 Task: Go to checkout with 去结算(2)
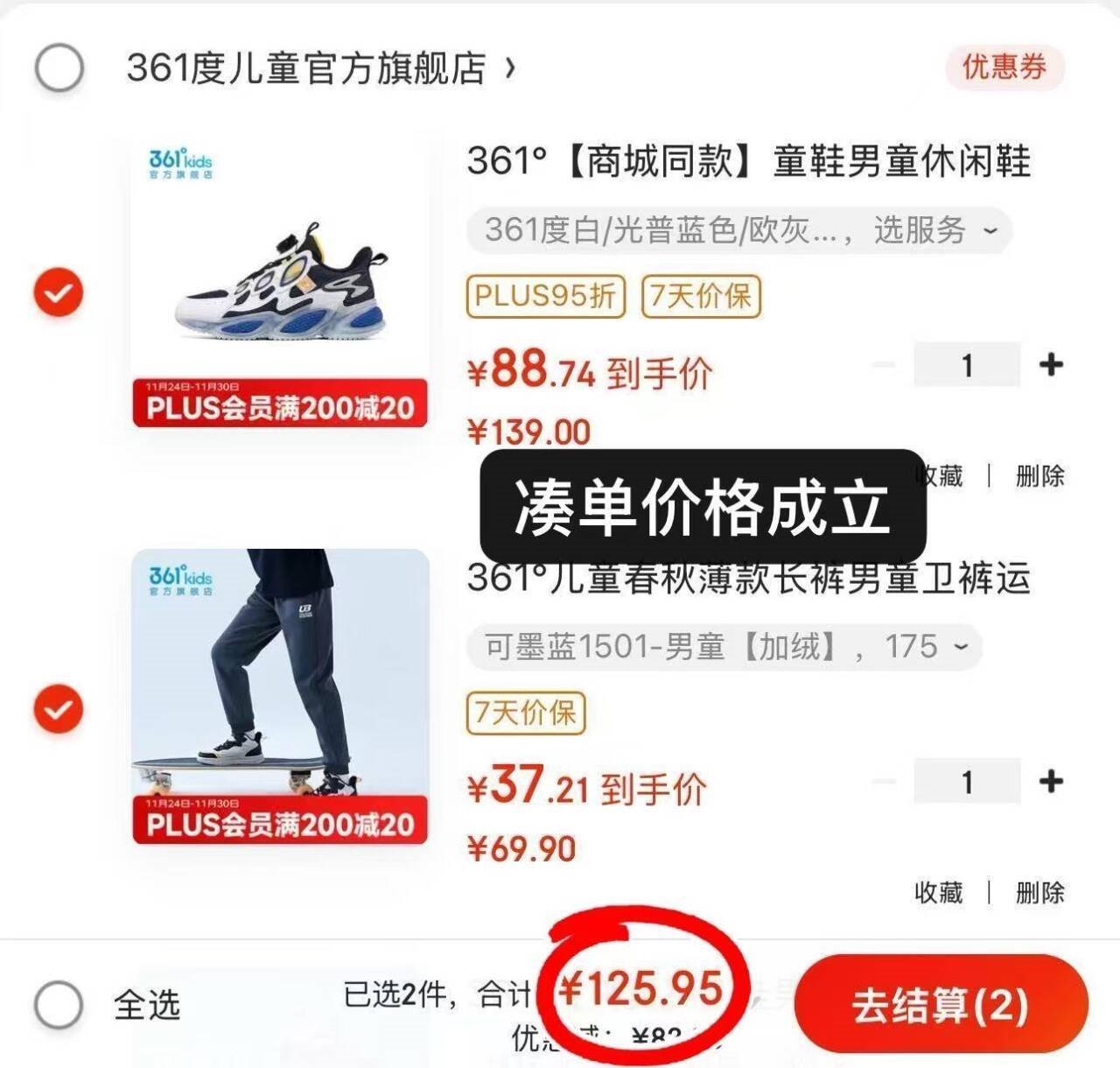[x=940, y=1005]
